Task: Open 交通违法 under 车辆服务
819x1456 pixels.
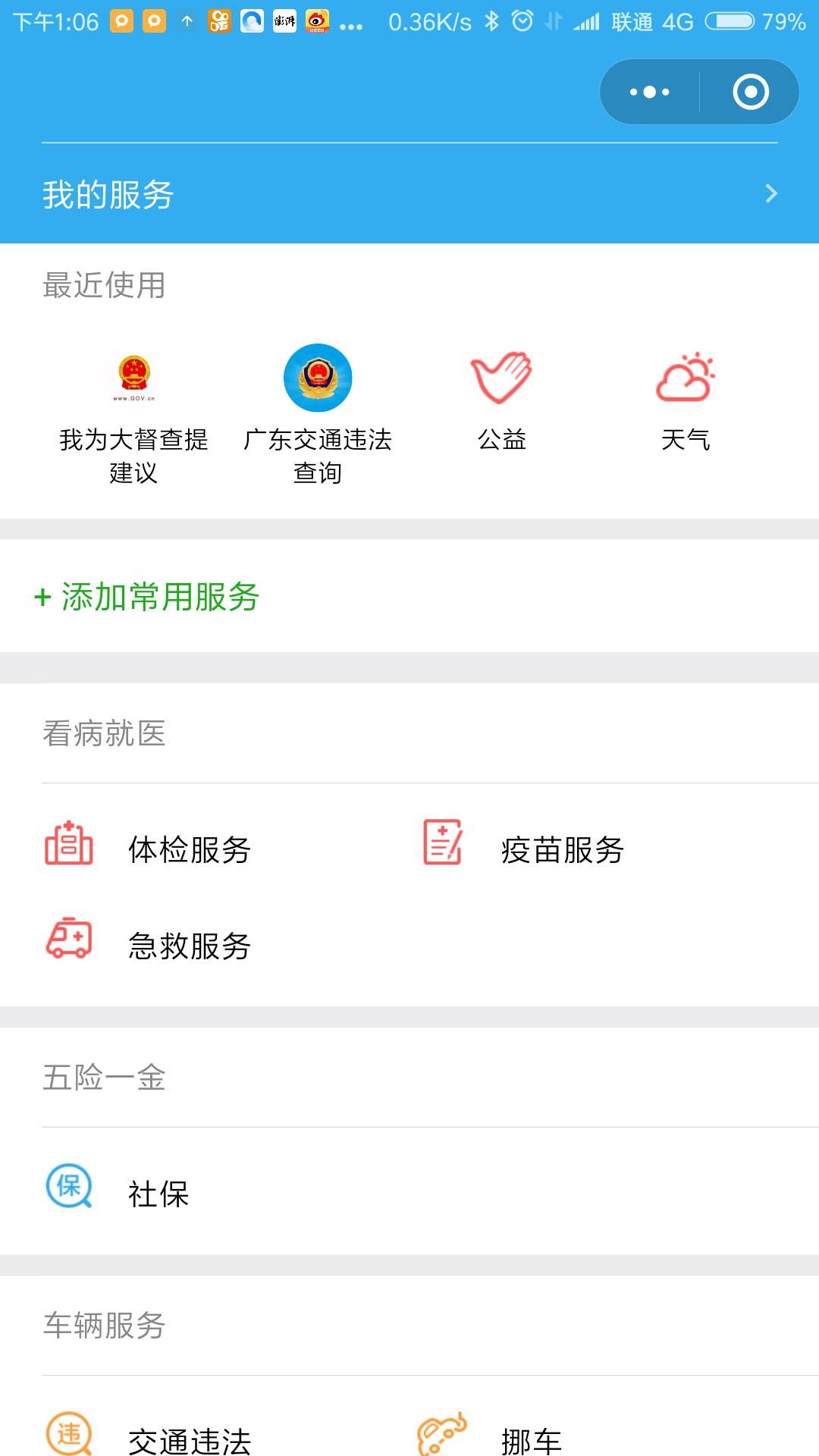Action: coord(190,1438)
